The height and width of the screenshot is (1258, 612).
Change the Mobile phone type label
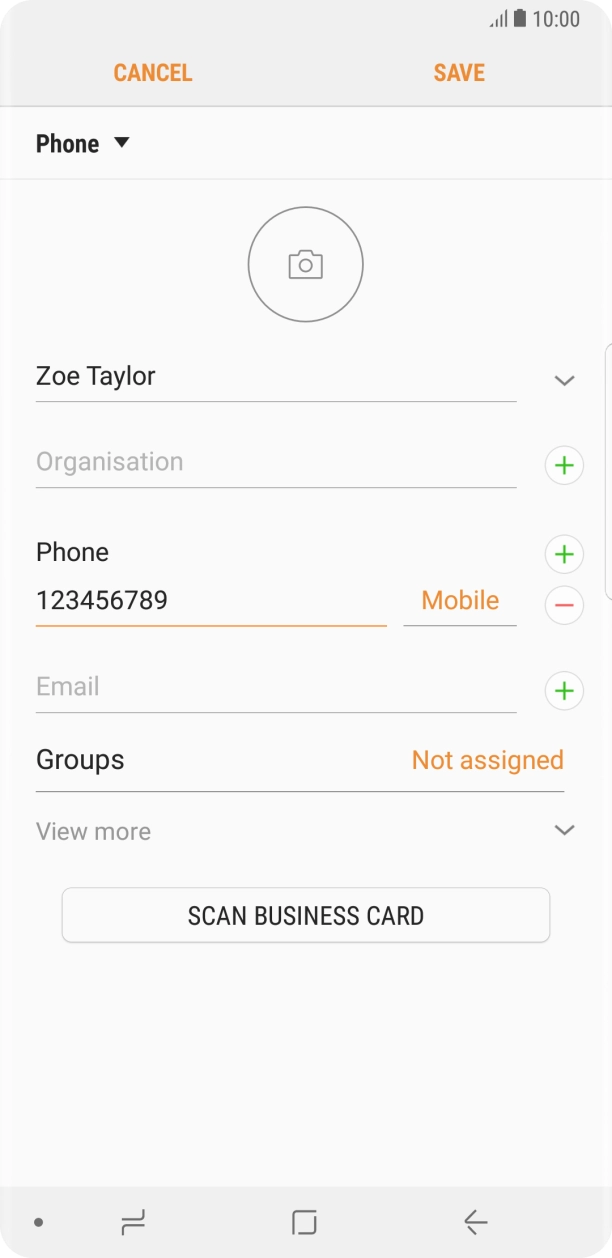coord(460,601)
